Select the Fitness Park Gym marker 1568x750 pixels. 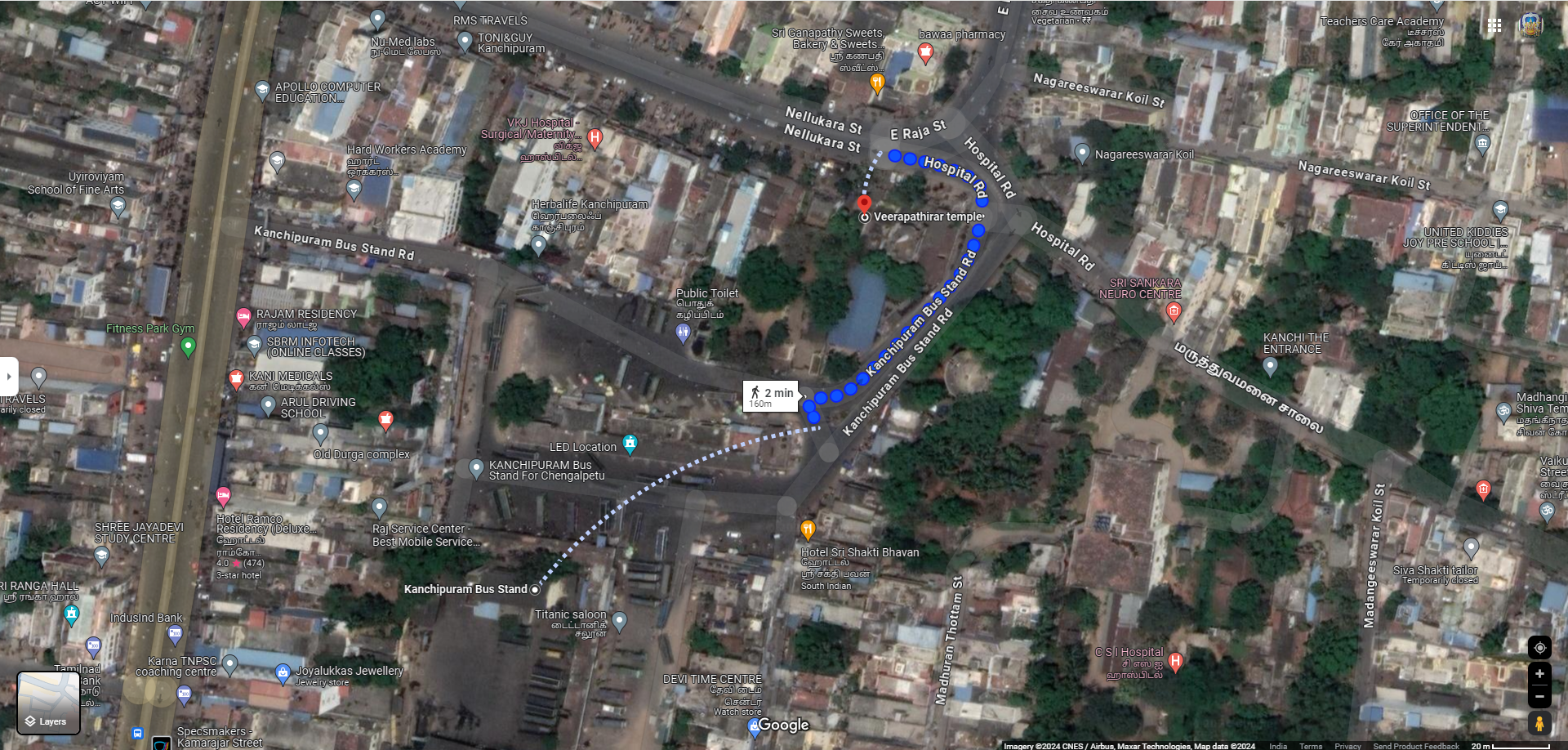click(x=188, y=346)
